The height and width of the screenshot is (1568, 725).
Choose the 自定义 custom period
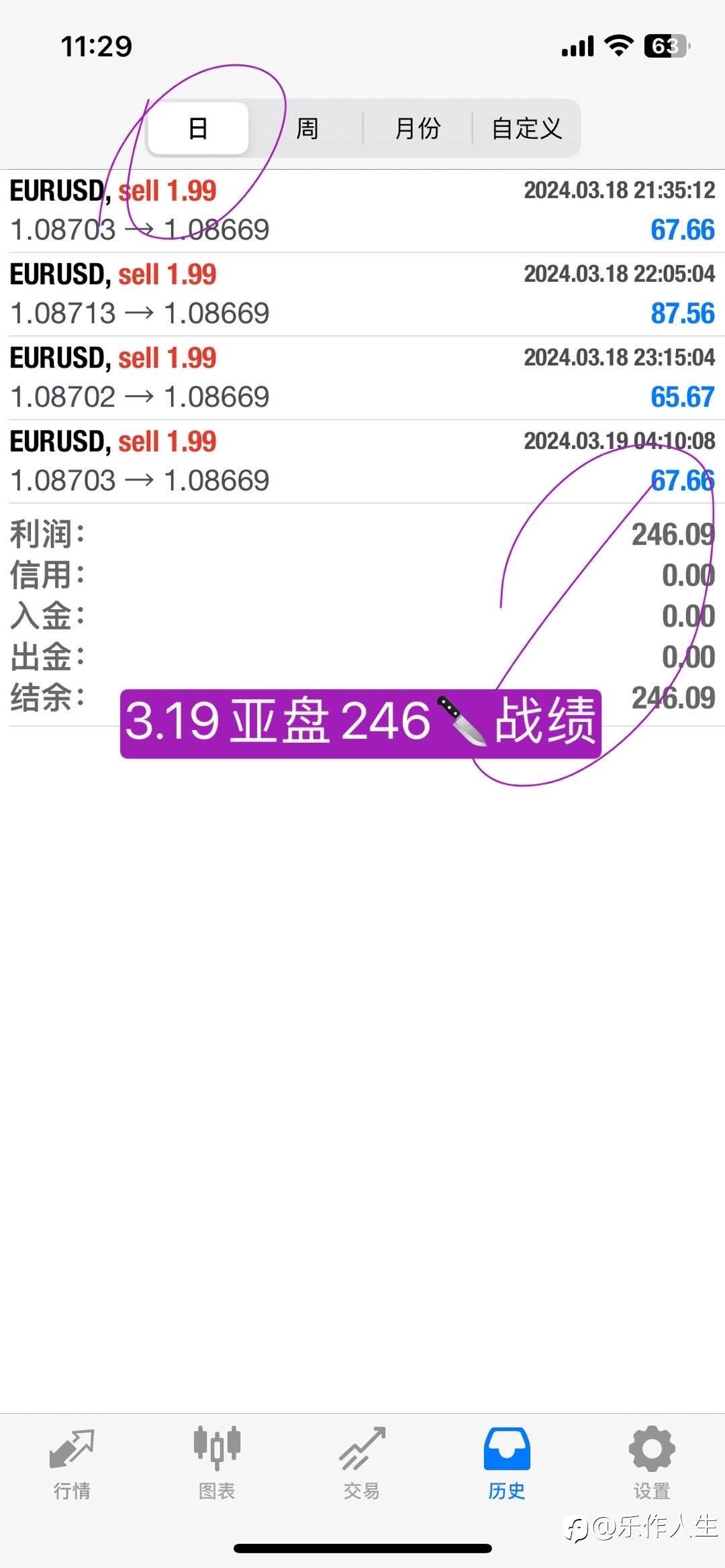coord(527,128)
